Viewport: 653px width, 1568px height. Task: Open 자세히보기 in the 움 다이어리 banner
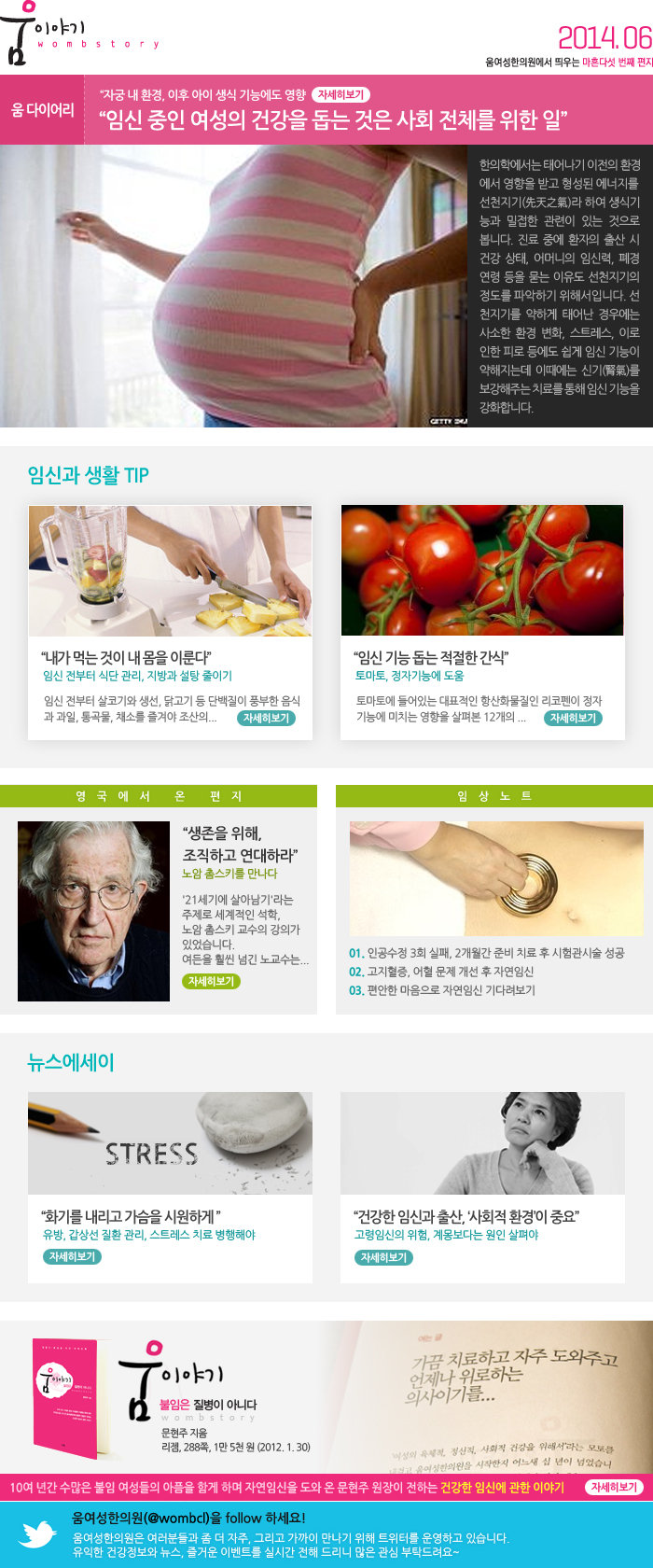point(340,95)
